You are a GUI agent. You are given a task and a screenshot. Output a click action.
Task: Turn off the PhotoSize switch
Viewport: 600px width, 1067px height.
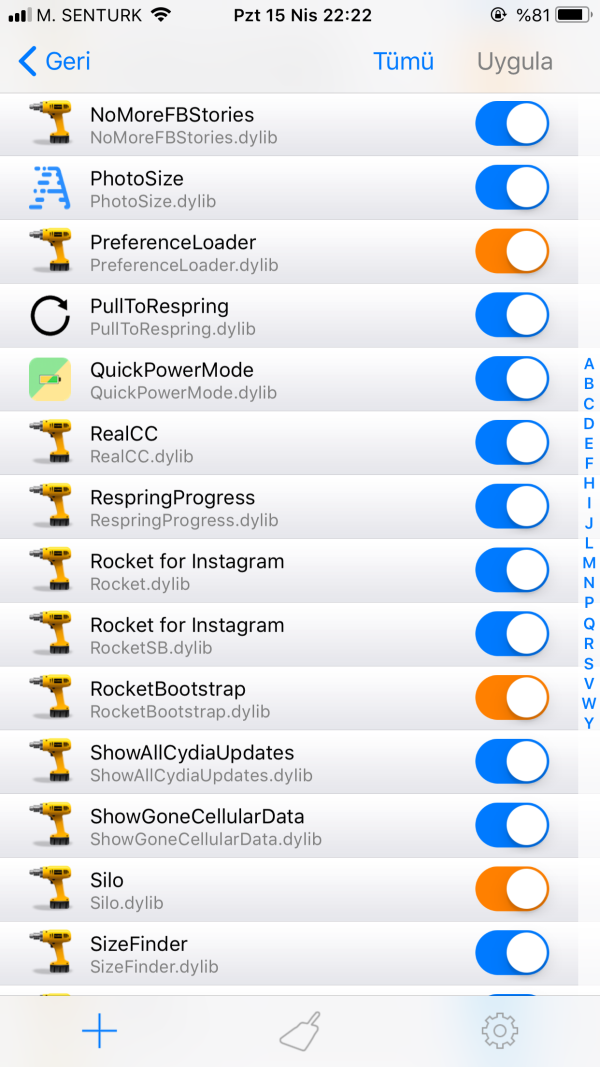[x=512, y=188]
